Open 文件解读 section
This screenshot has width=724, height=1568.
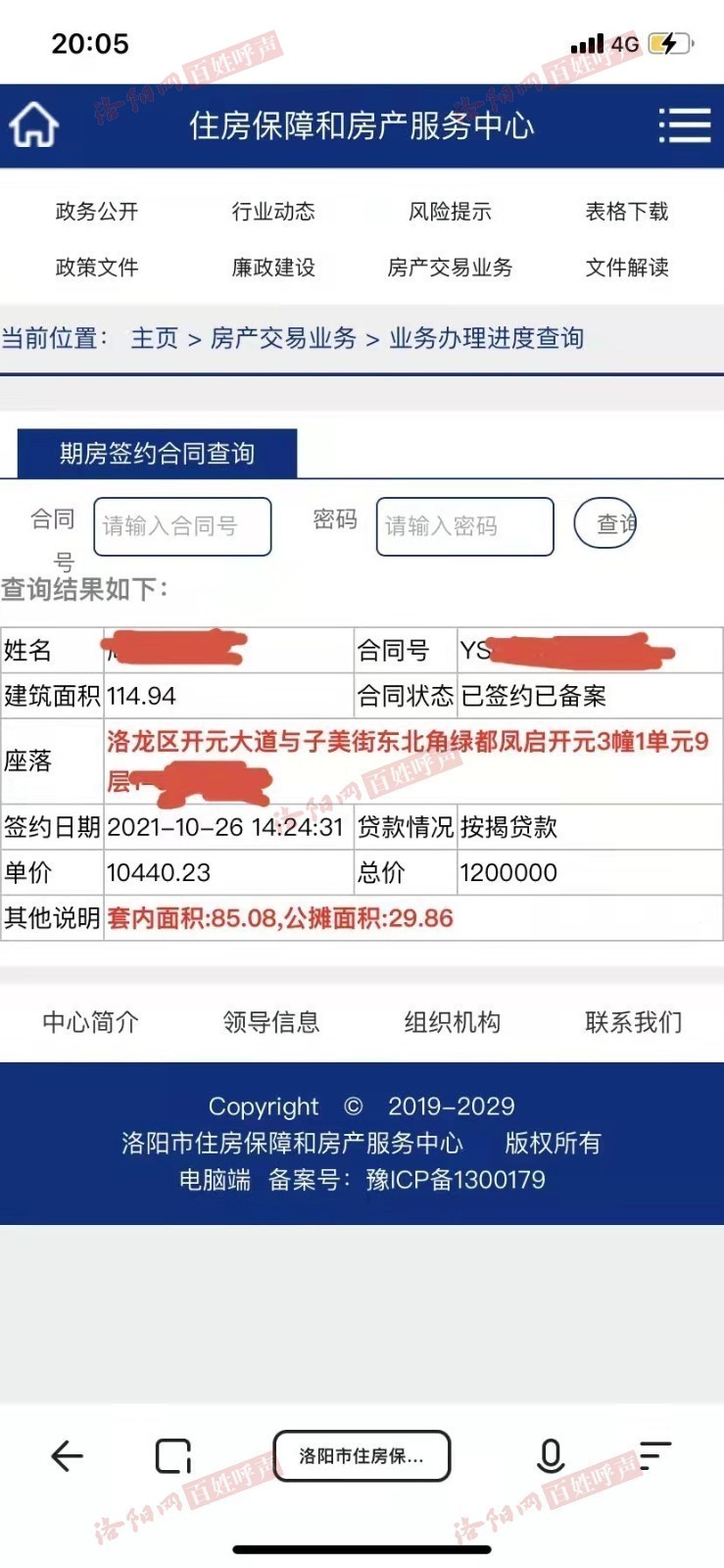[x=627, y=268]
